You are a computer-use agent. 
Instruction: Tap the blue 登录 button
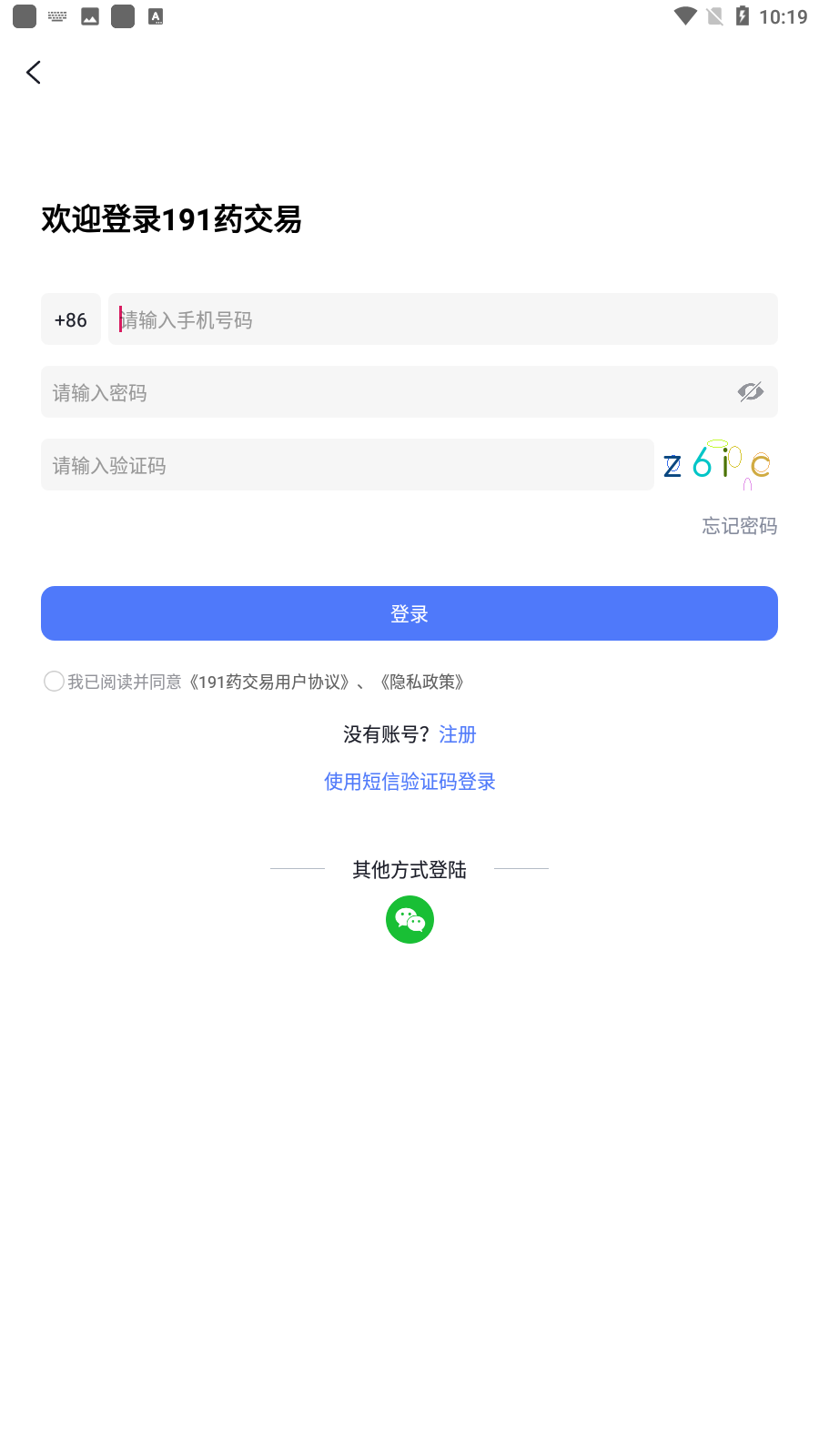(409, 613)
